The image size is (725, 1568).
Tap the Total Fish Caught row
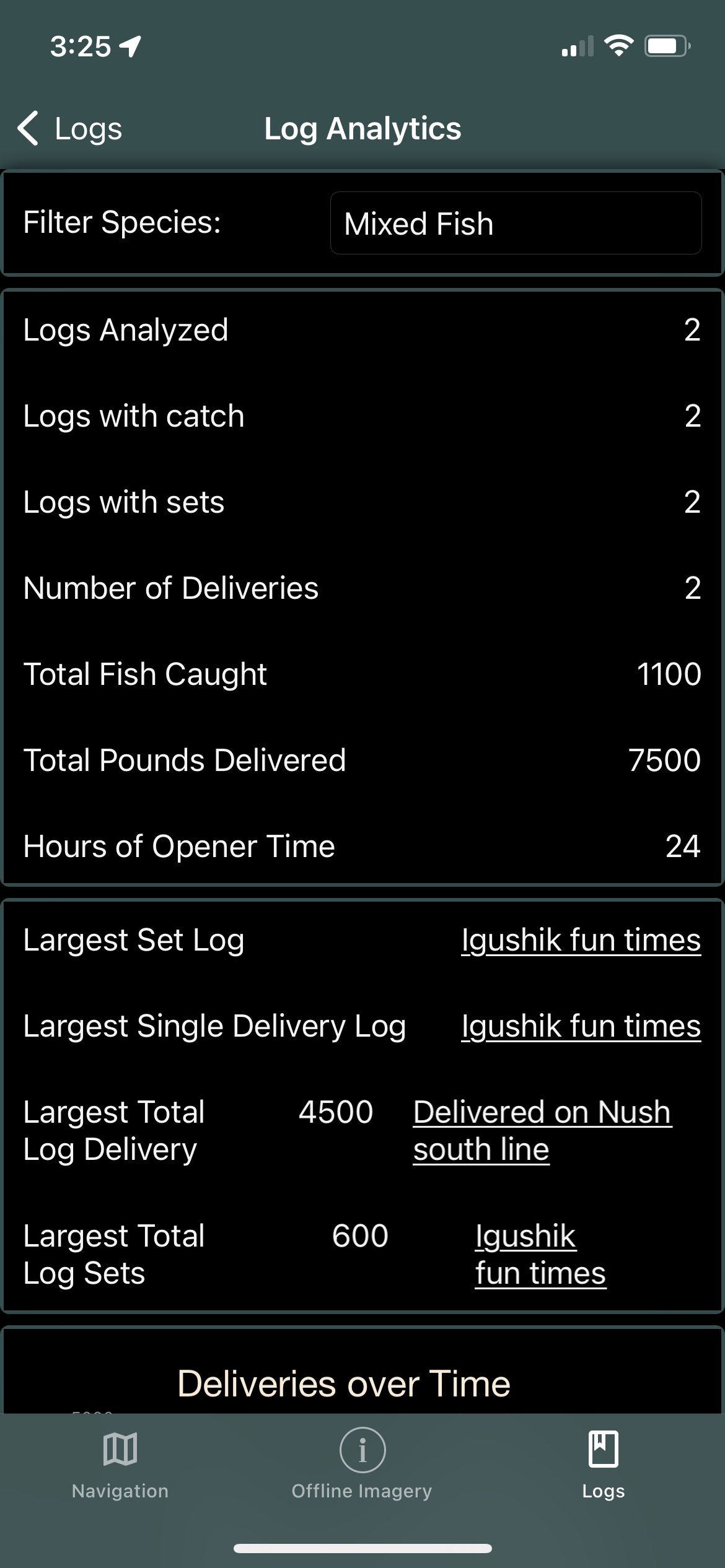[362, 674]
